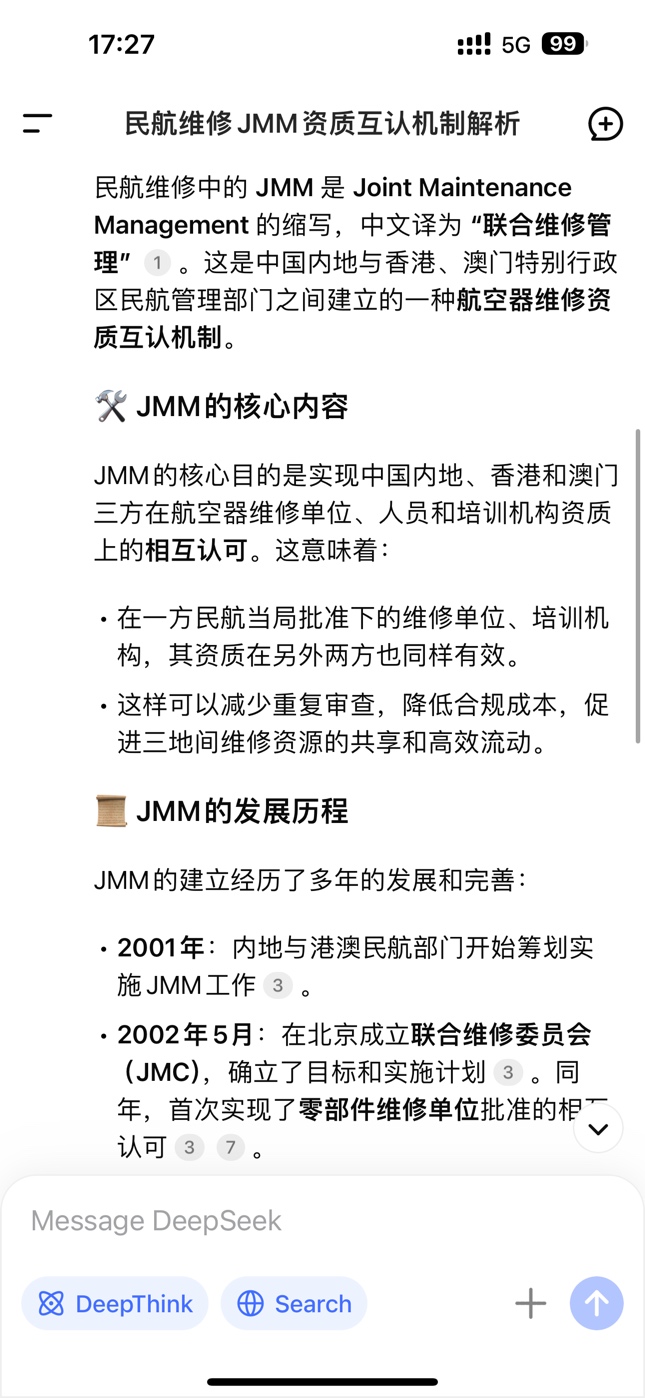Jump to bottom with the down-arrow button
The height and width of the screenshot is (1398, 645).
point(598,1129)
